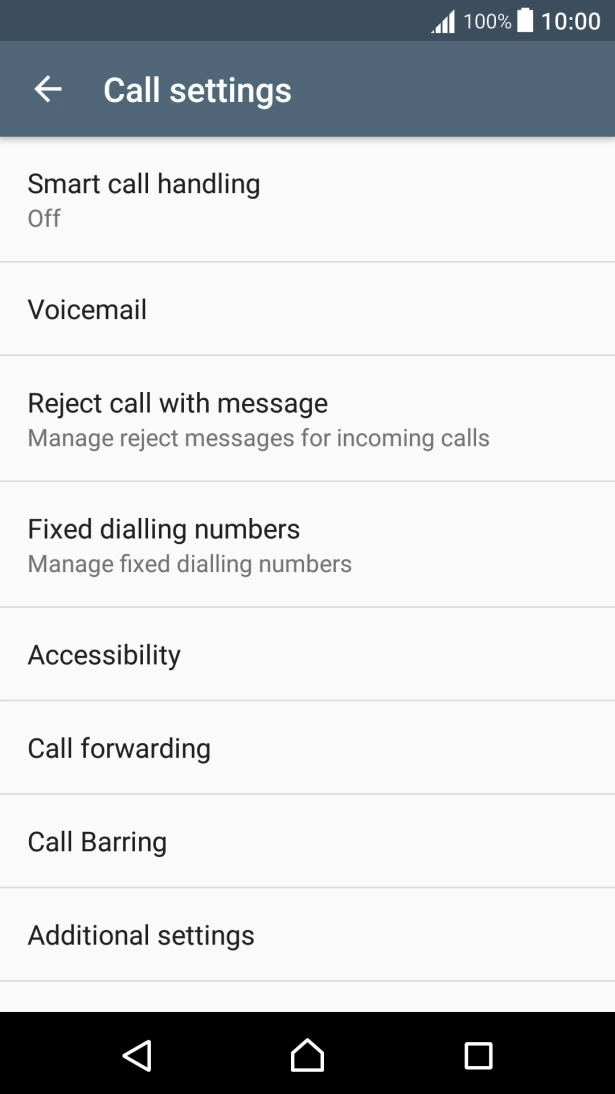615x1094 pixels.
Task: Select the Call Barring row
Action: (307, 842)
